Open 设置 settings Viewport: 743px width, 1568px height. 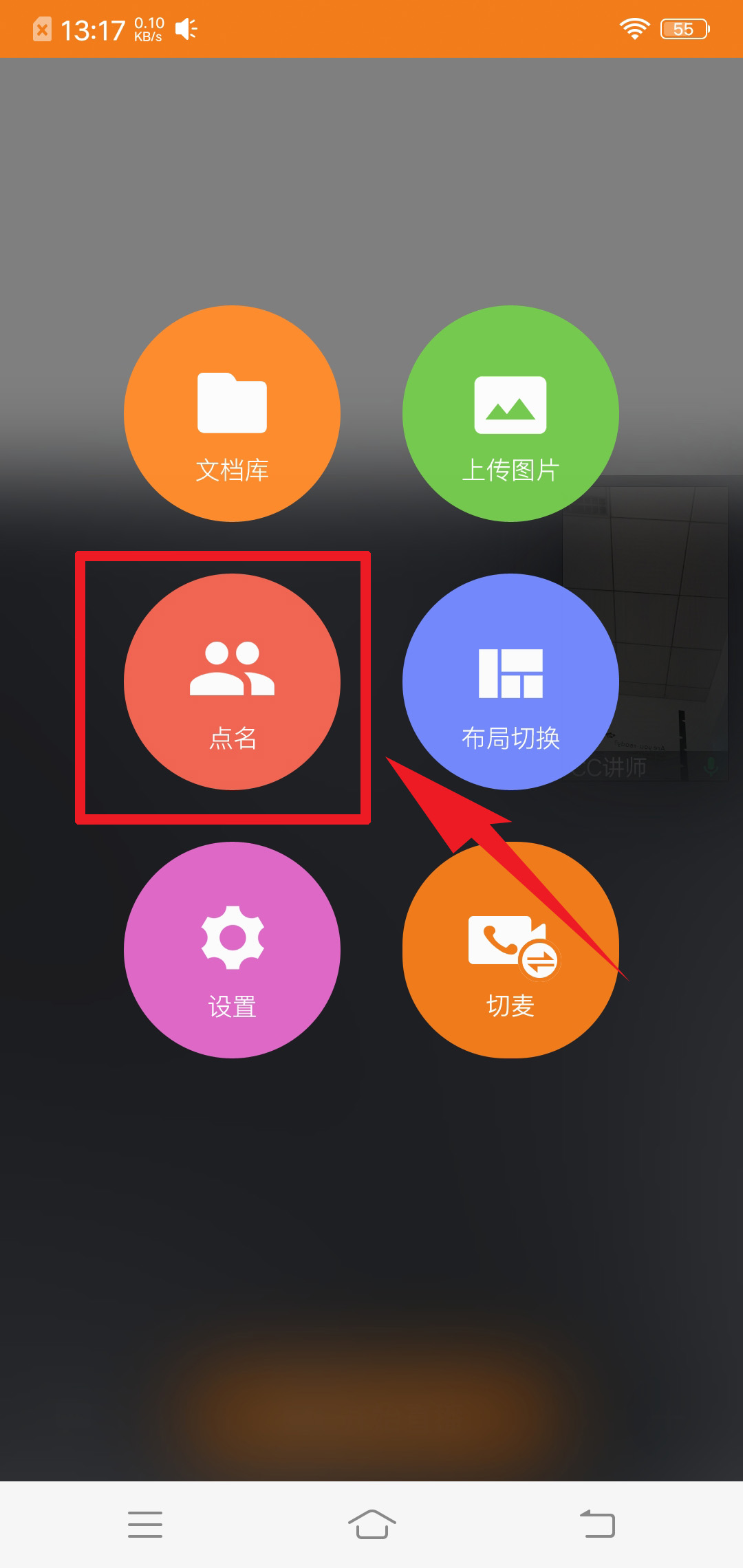coord(232,950)
